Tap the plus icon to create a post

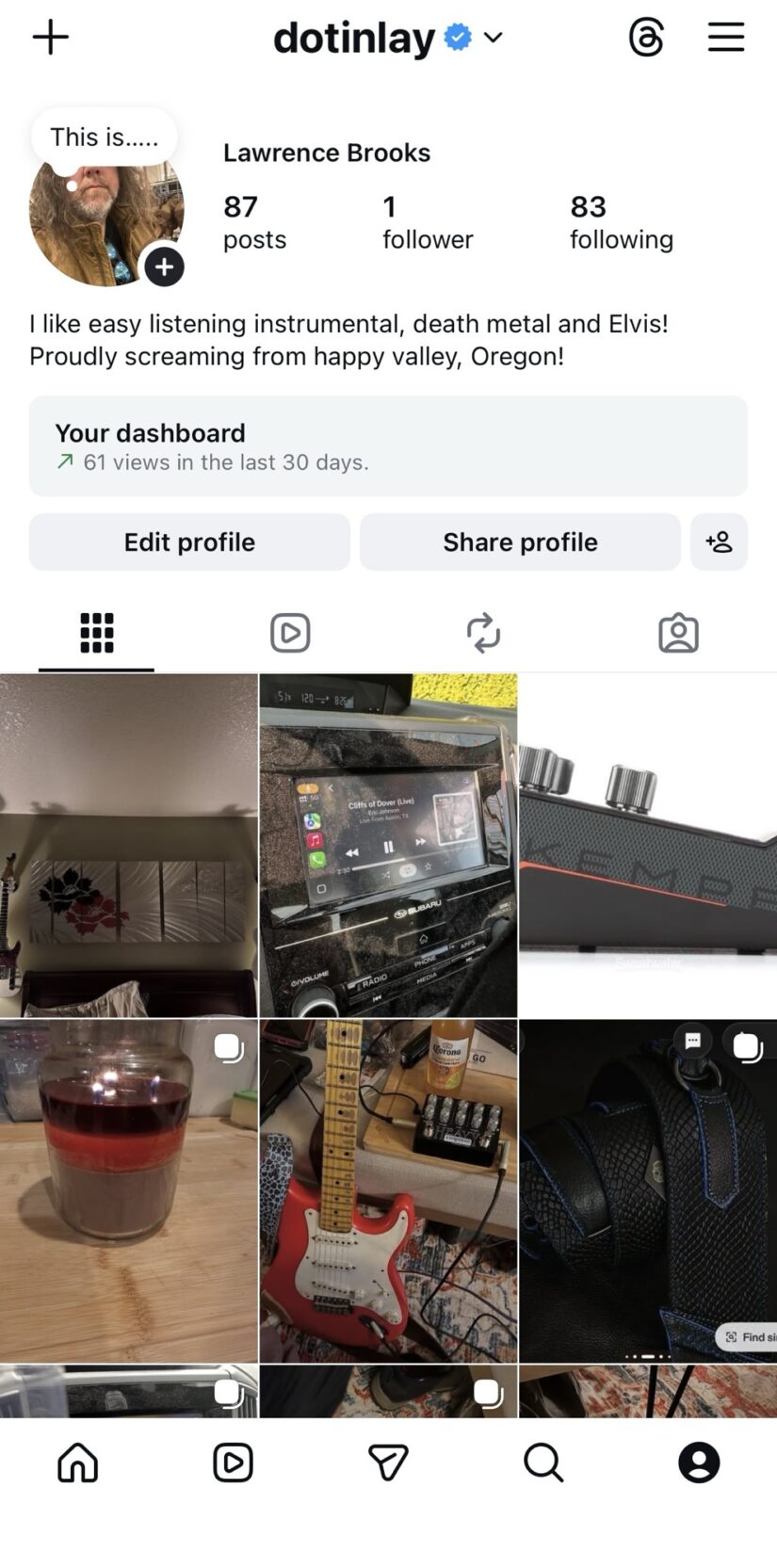[x=51, y=38]
